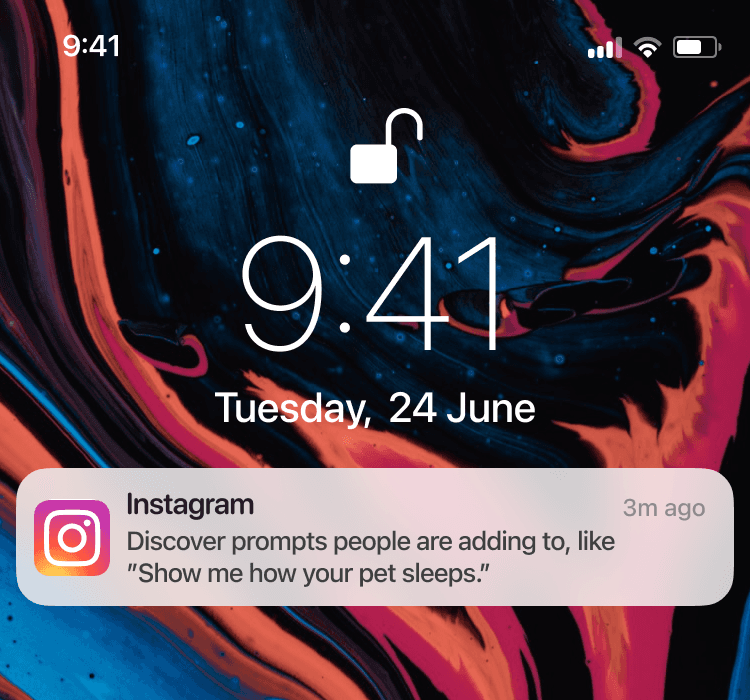This screenshot has width=750, height=700.
Task: Open the Instagram notification about prompts
Action: pos(375,537)
